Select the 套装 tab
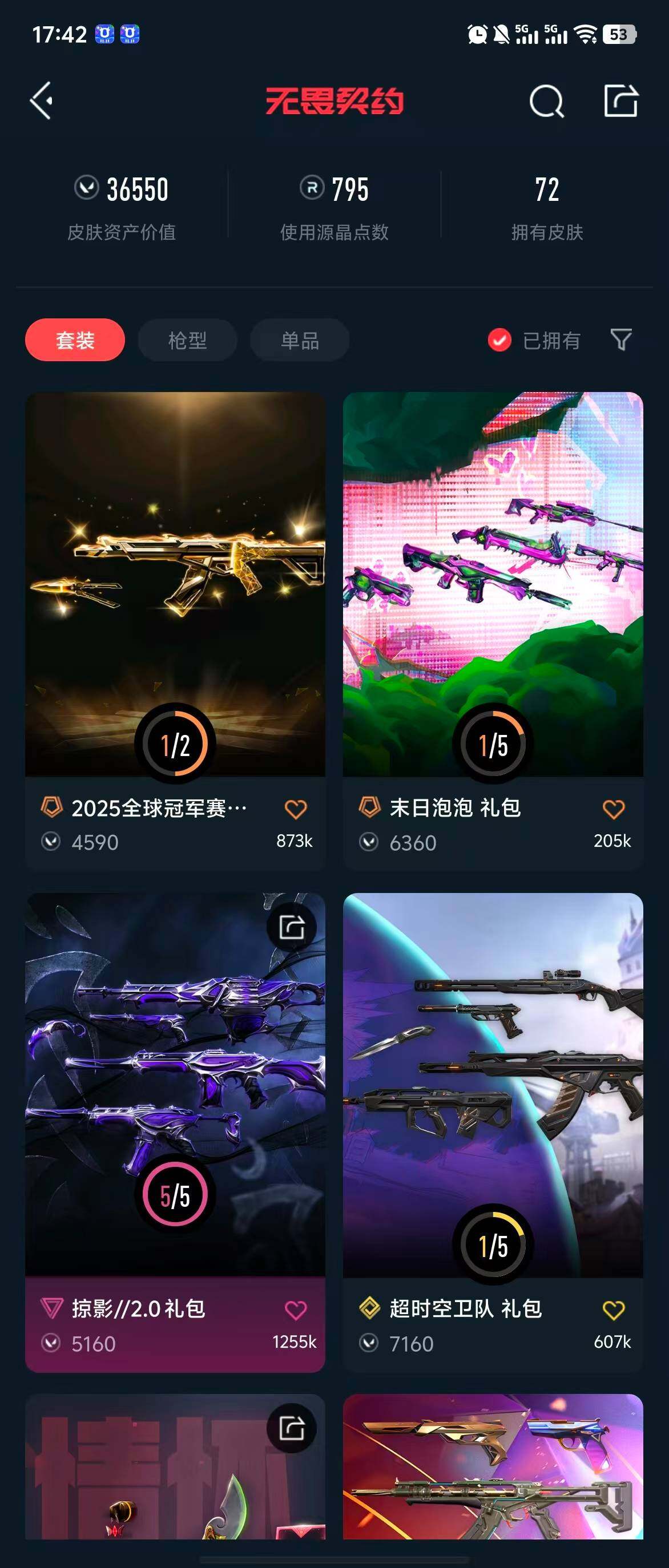 tap(75, 340)
